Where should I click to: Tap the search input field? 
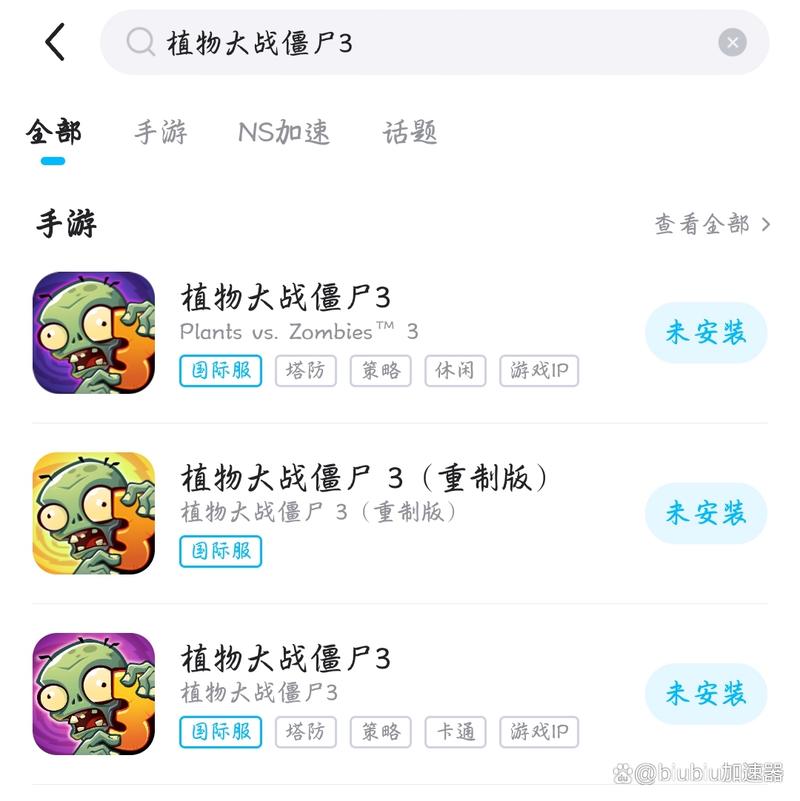coord(400,42)
